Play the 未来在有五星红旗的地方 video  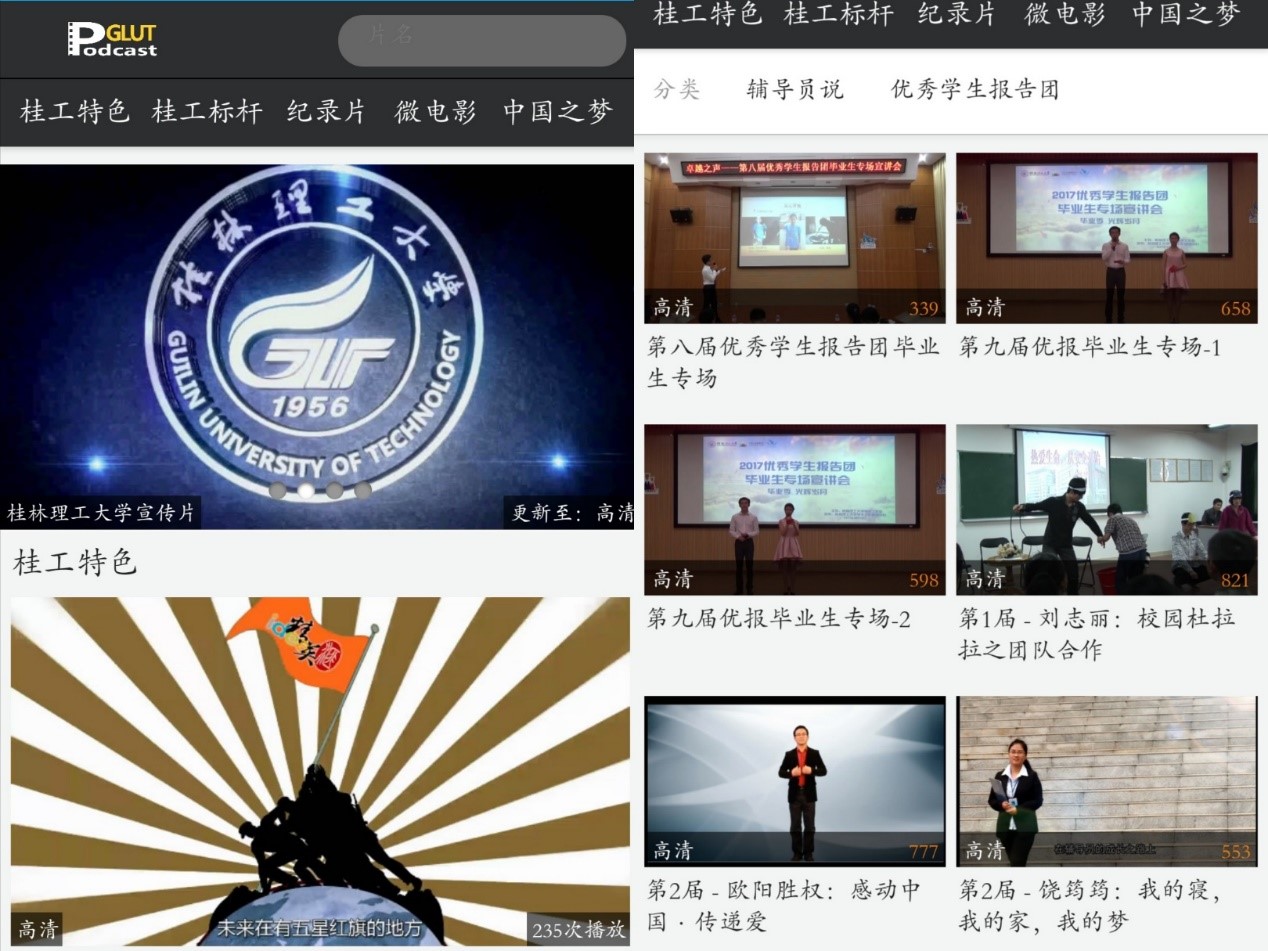click(320, 770)
